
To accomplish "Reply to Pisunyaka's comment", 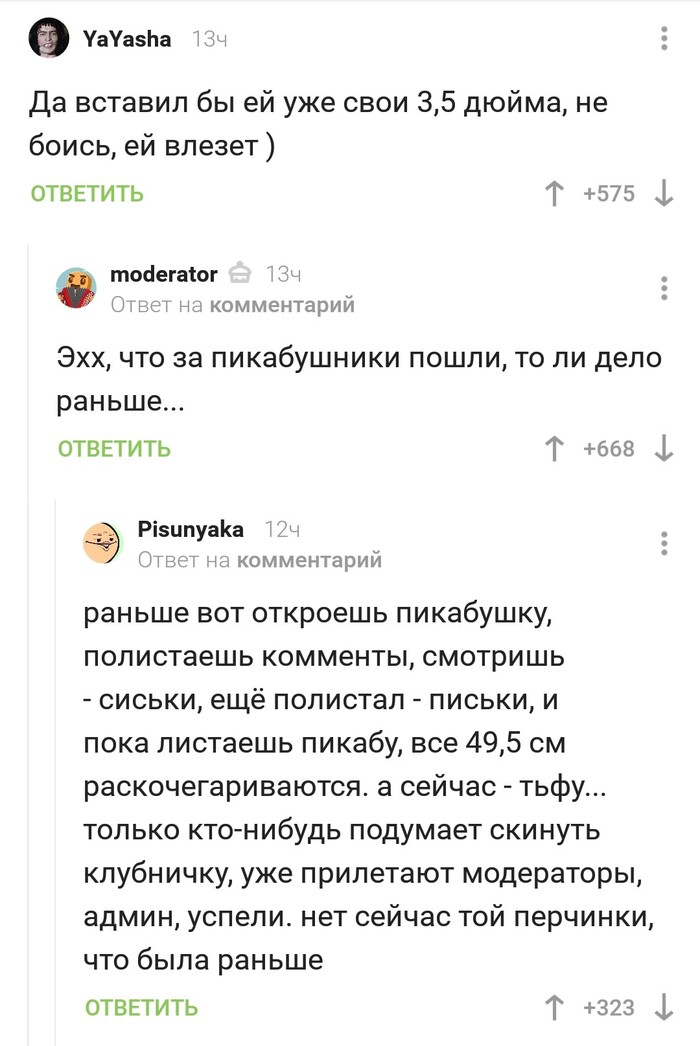I will click(x=141, y=1006).
